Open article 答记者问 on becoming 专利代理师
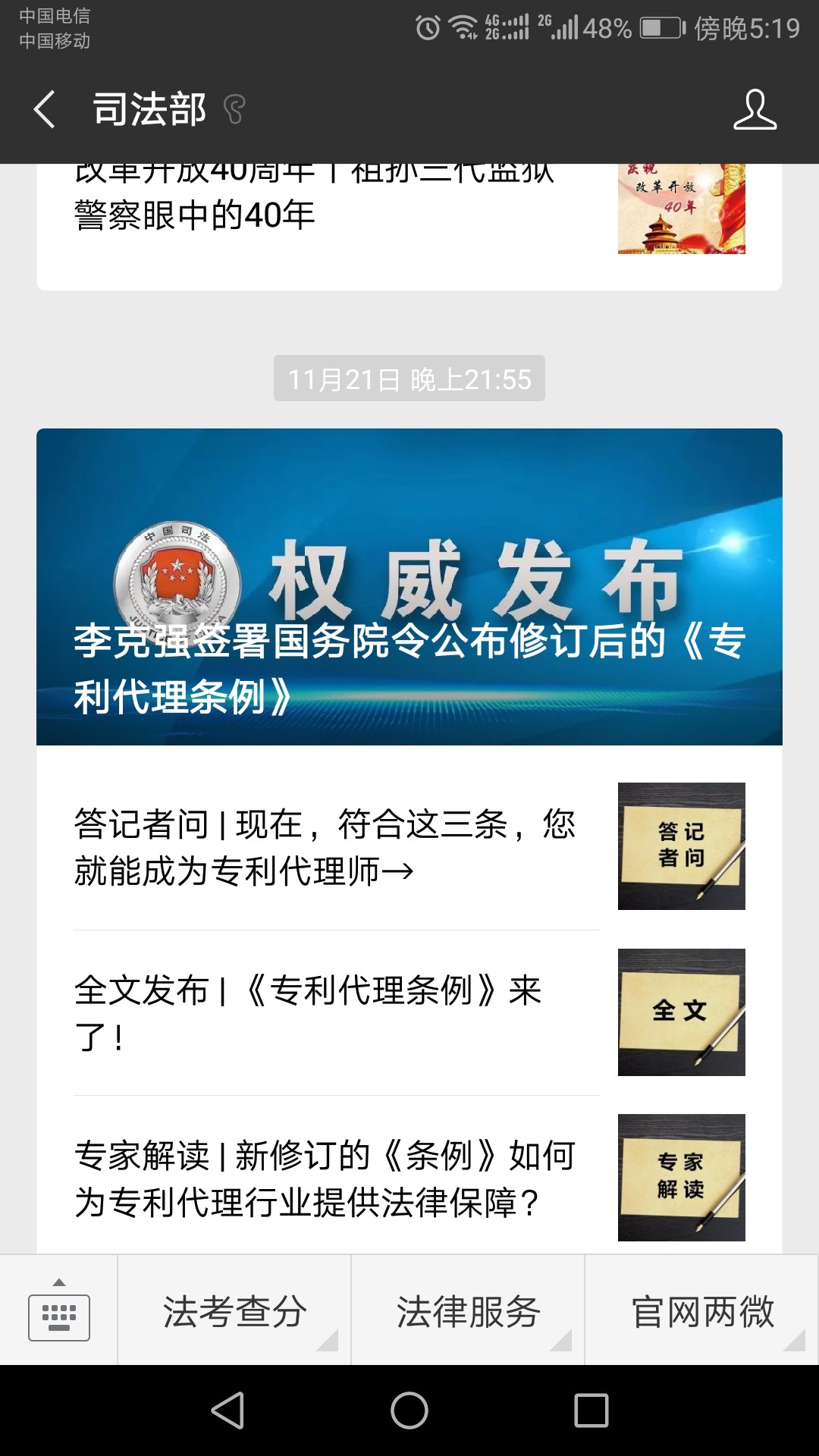This screenshot has width=819, height=1456. point(409,847)
